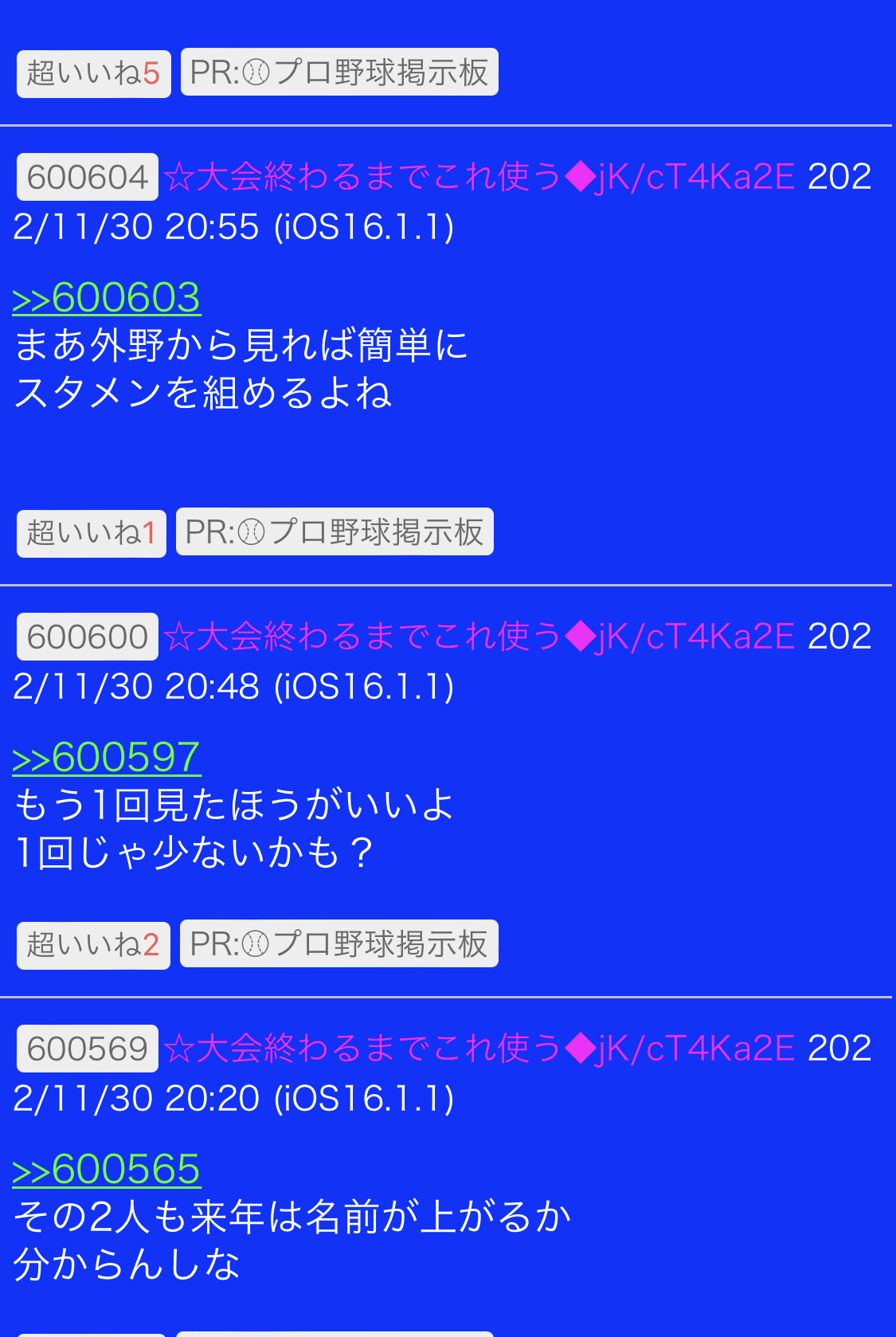Open reply link >>600603
Screen dimensions: 896x1337
click(107, 298)
